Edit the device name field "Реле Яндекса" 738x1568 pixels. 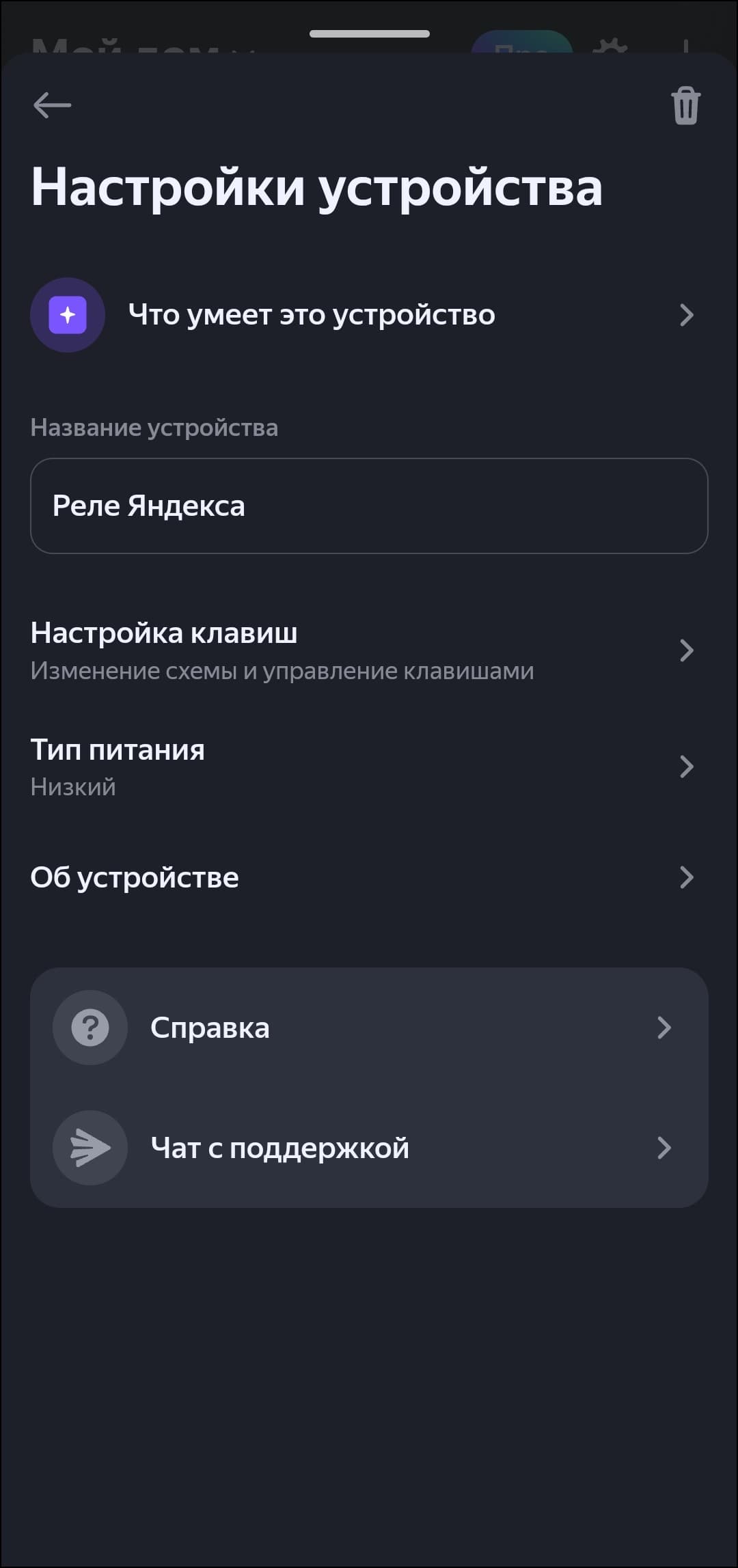(x=369, y=506)
